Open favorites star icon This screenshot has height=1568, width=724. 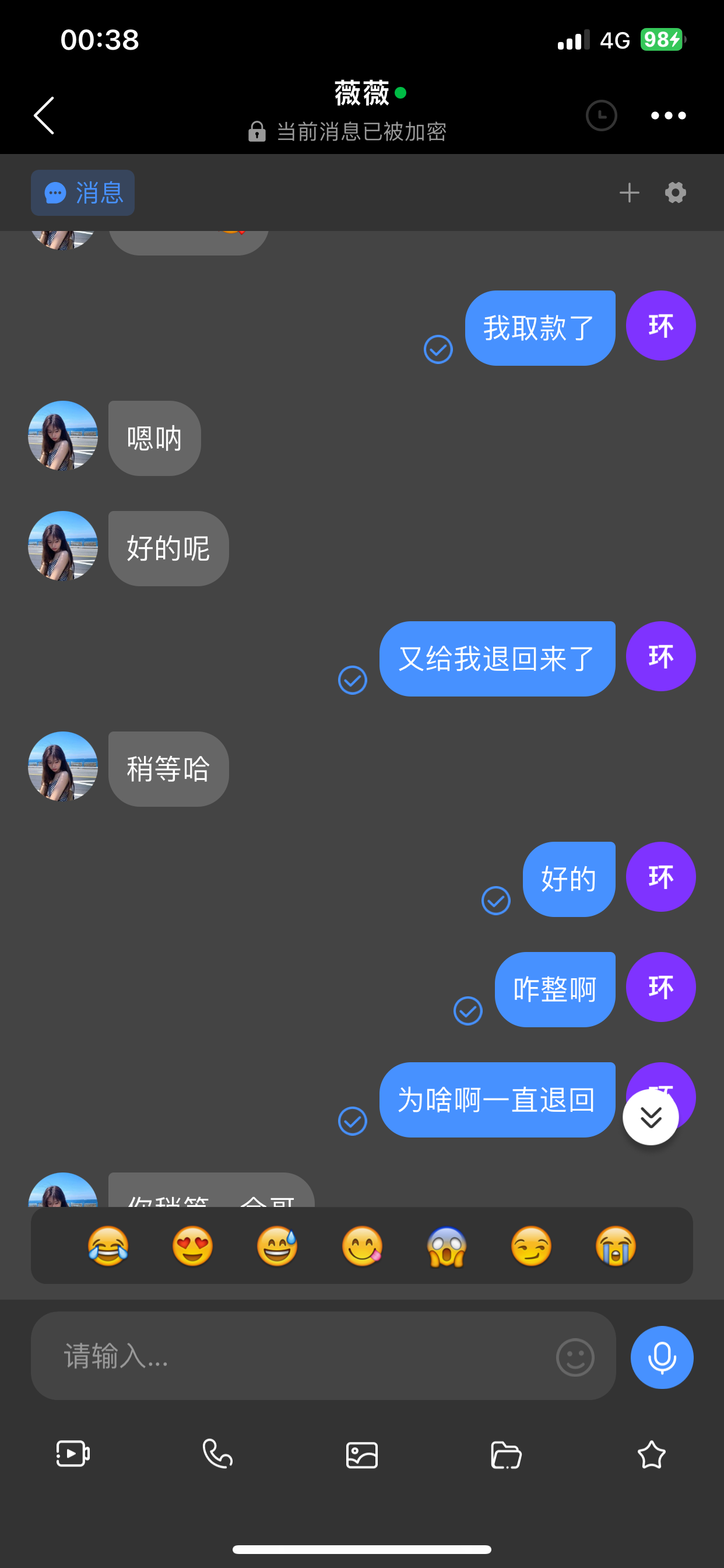pyautogui.click(x=651, y=1455)
